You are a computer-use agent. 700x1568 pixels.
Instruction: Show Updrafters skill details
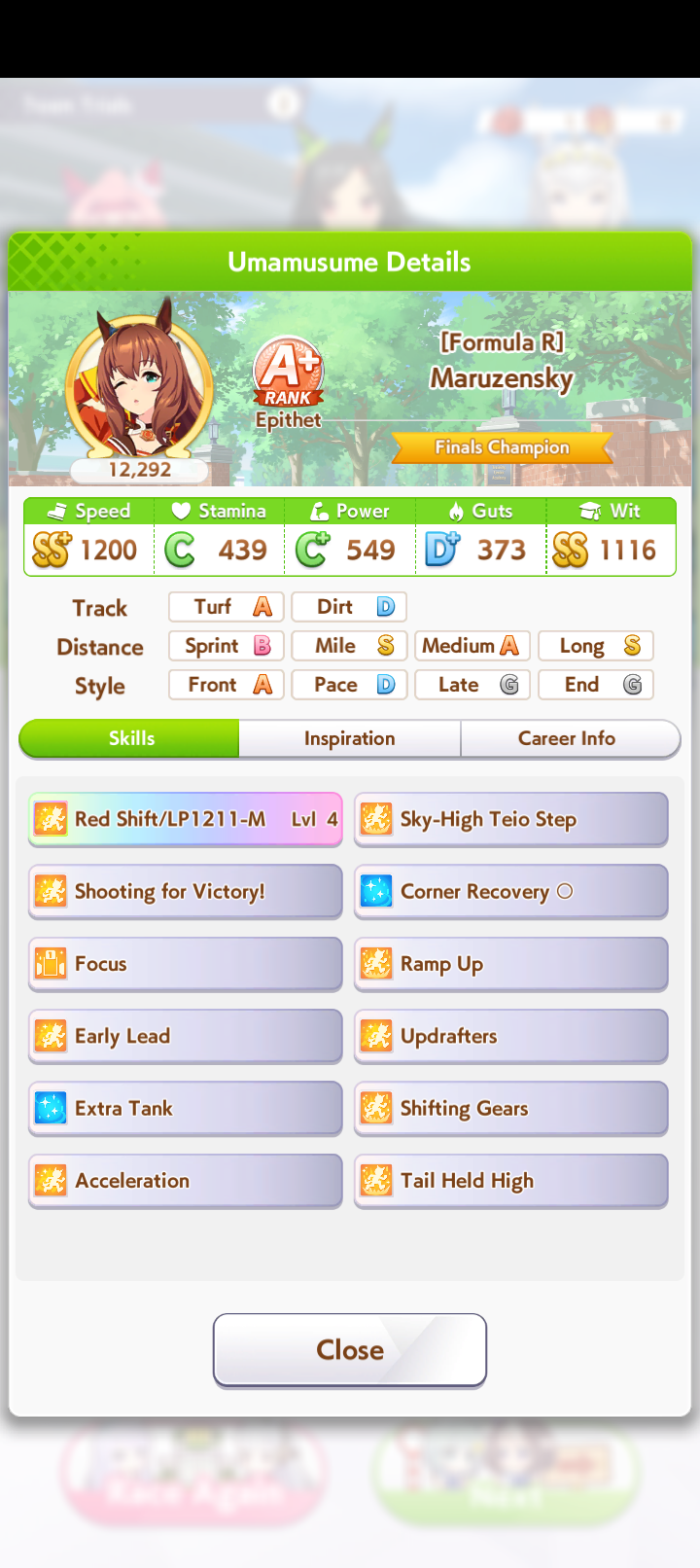point(510,1036)
